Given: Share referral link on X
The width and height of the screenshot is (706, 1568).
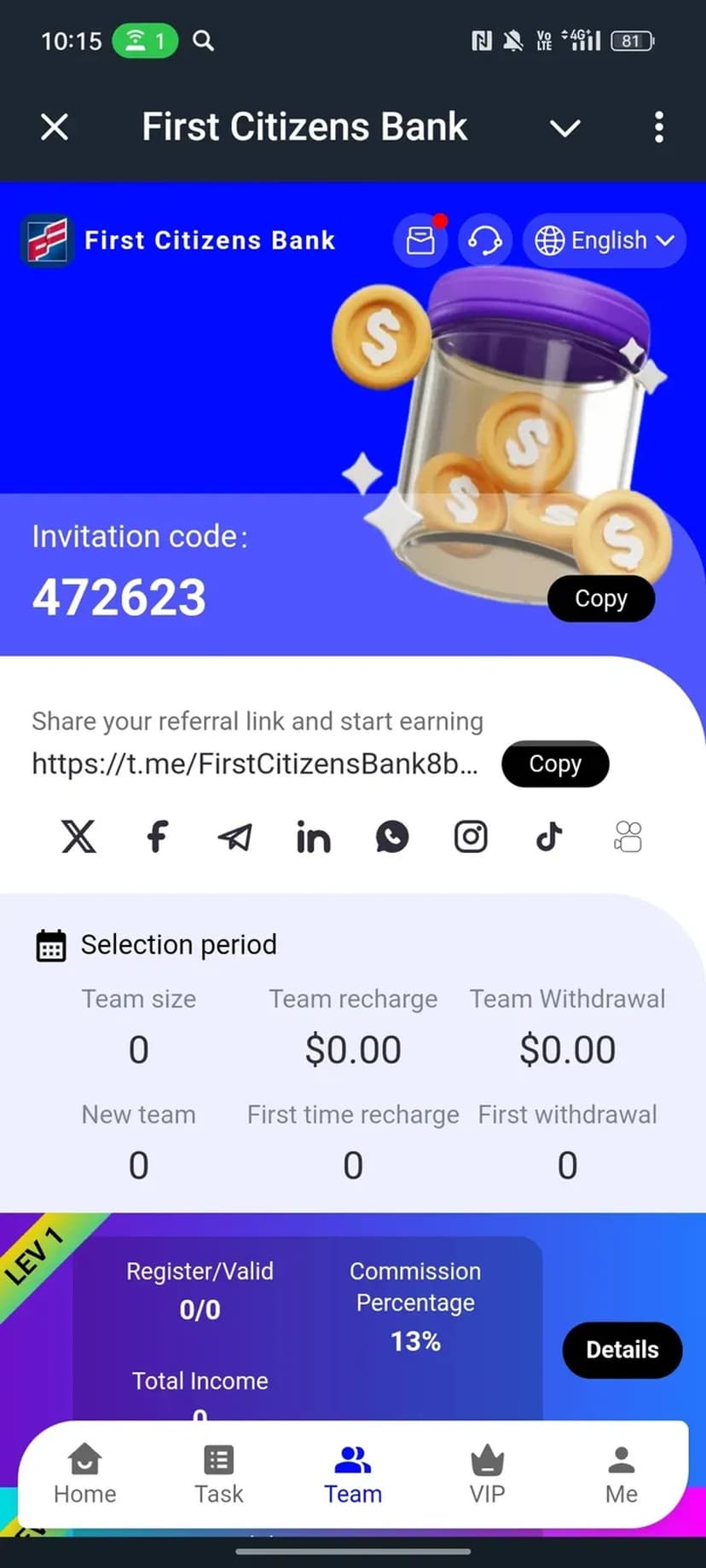Looking at the screenshot, I should (x=78, y=837).
